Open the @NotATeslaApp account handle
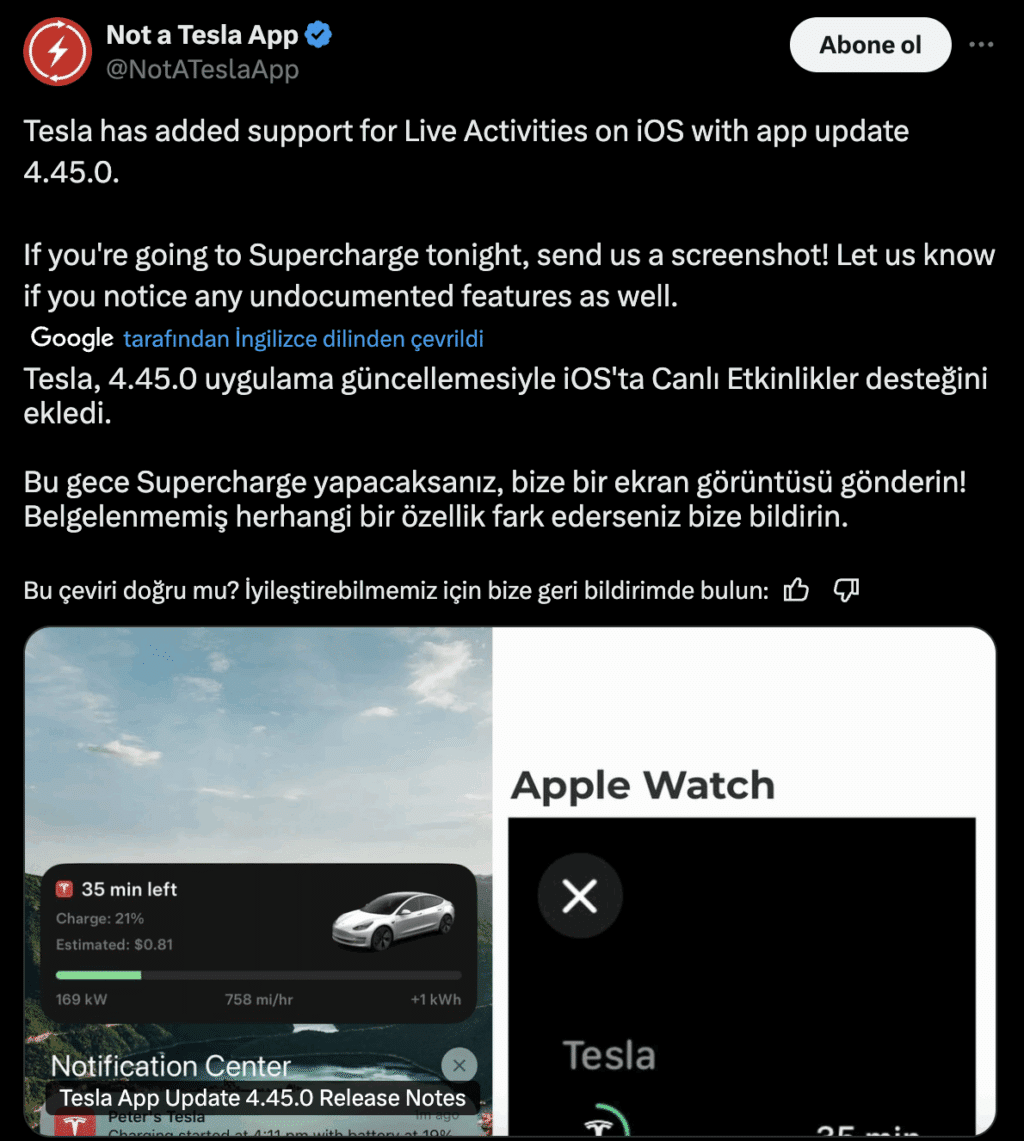Image resolution: width=1024 pixels, height=1141 pixels. pyautogui.click(x=202, y=70)
